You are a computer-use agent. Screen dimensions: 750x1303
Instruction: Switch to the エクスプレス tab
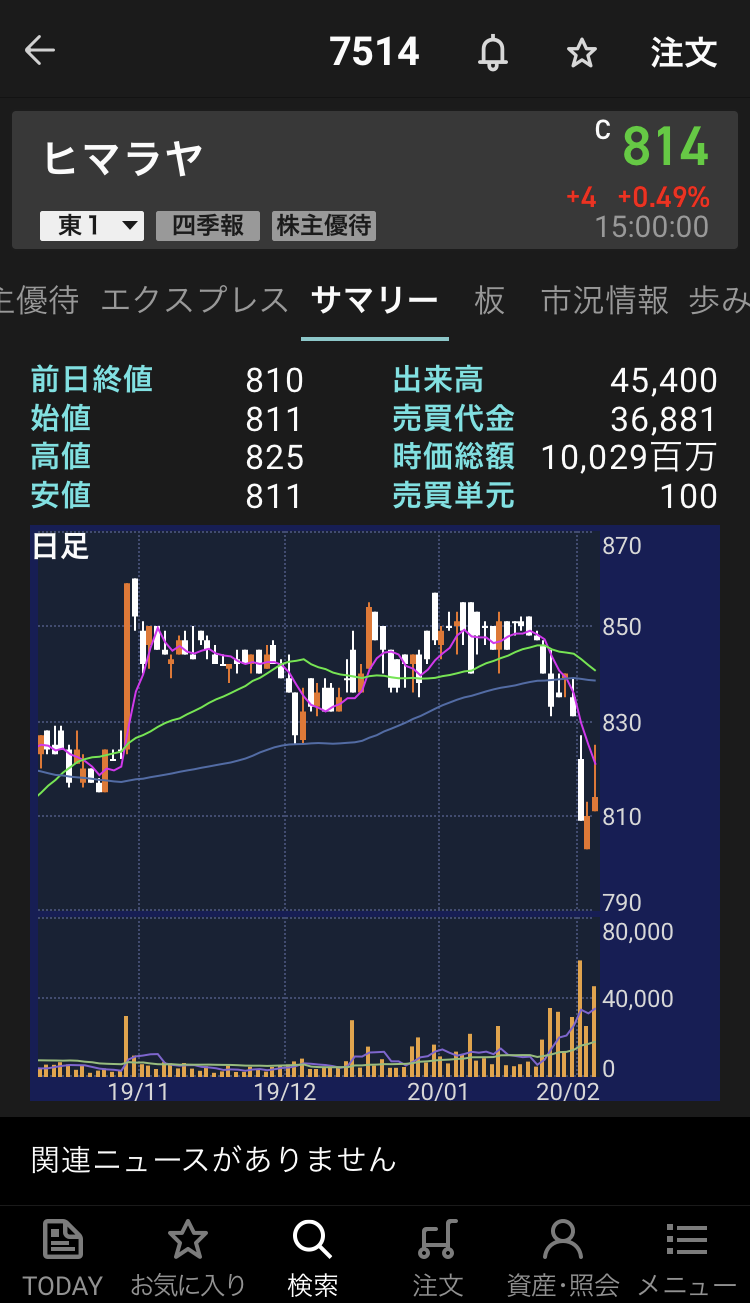point(195,300)
